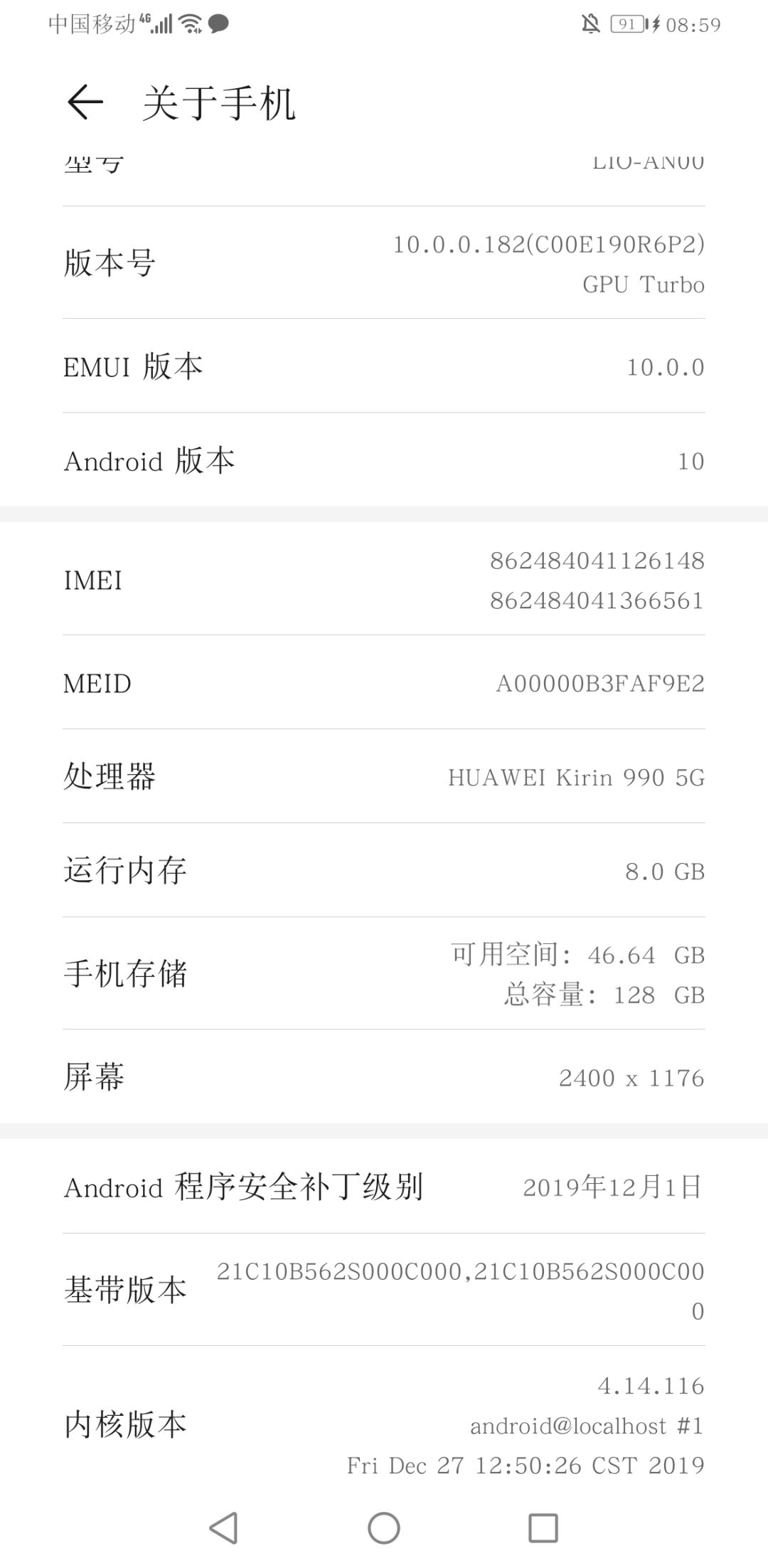The image size is (768, 1568).
Task: Open recent apps via the square button
Action: pos(543,1527)
